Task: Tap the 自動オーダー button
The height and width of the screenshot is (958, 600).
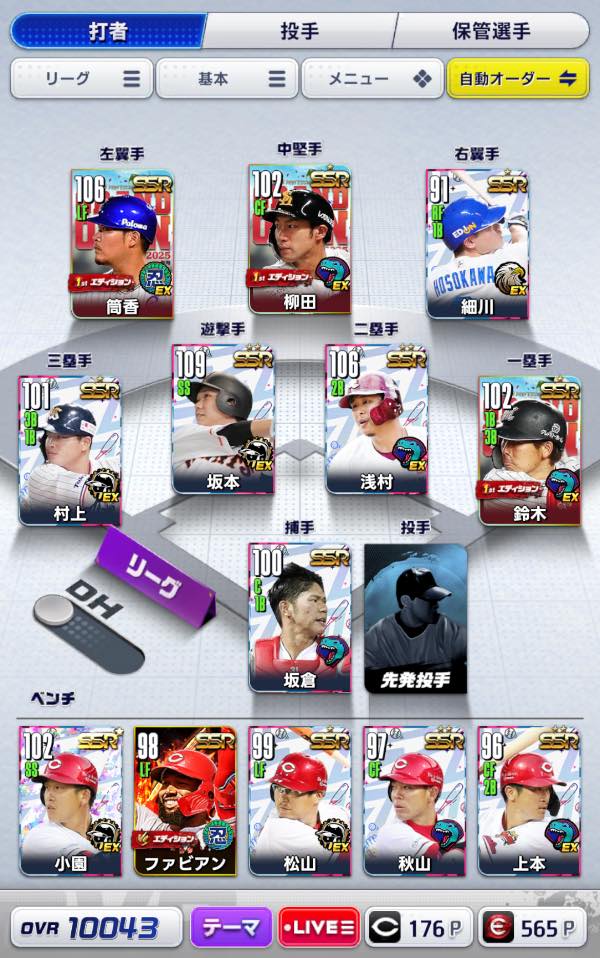Action: click(518, 79)
